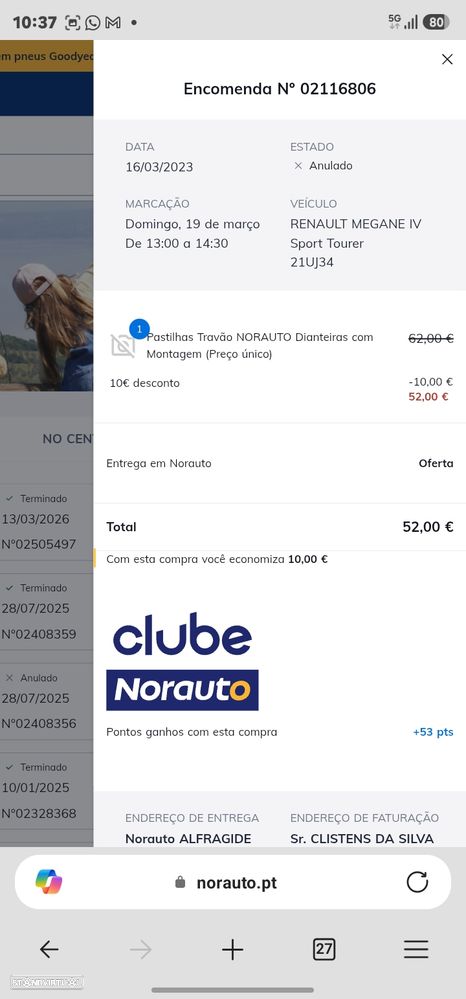Reload the norauto.pt page
This screenshot has height=999, width=466.
tap(417, 882)
